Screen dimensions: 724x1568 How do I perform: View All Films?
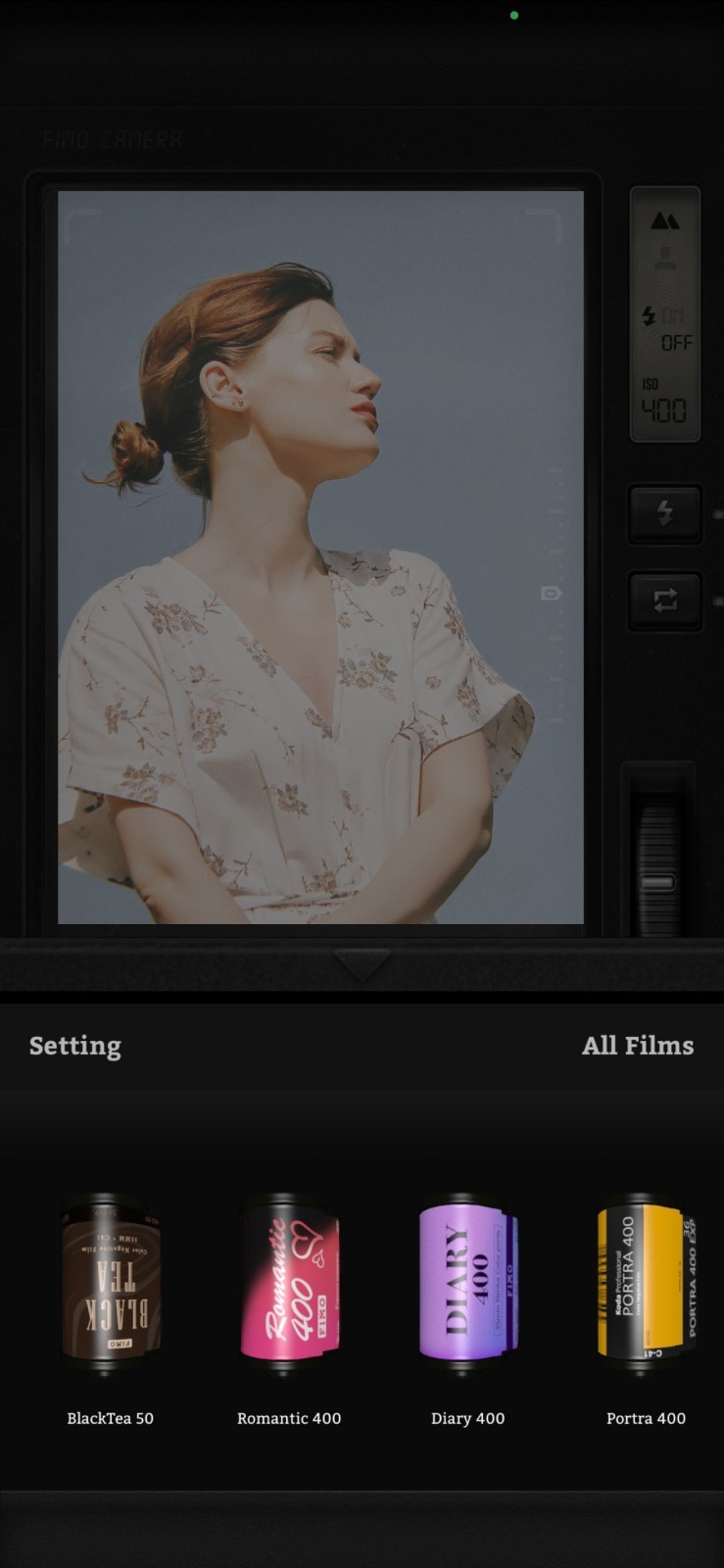[x=637, y=1046]
